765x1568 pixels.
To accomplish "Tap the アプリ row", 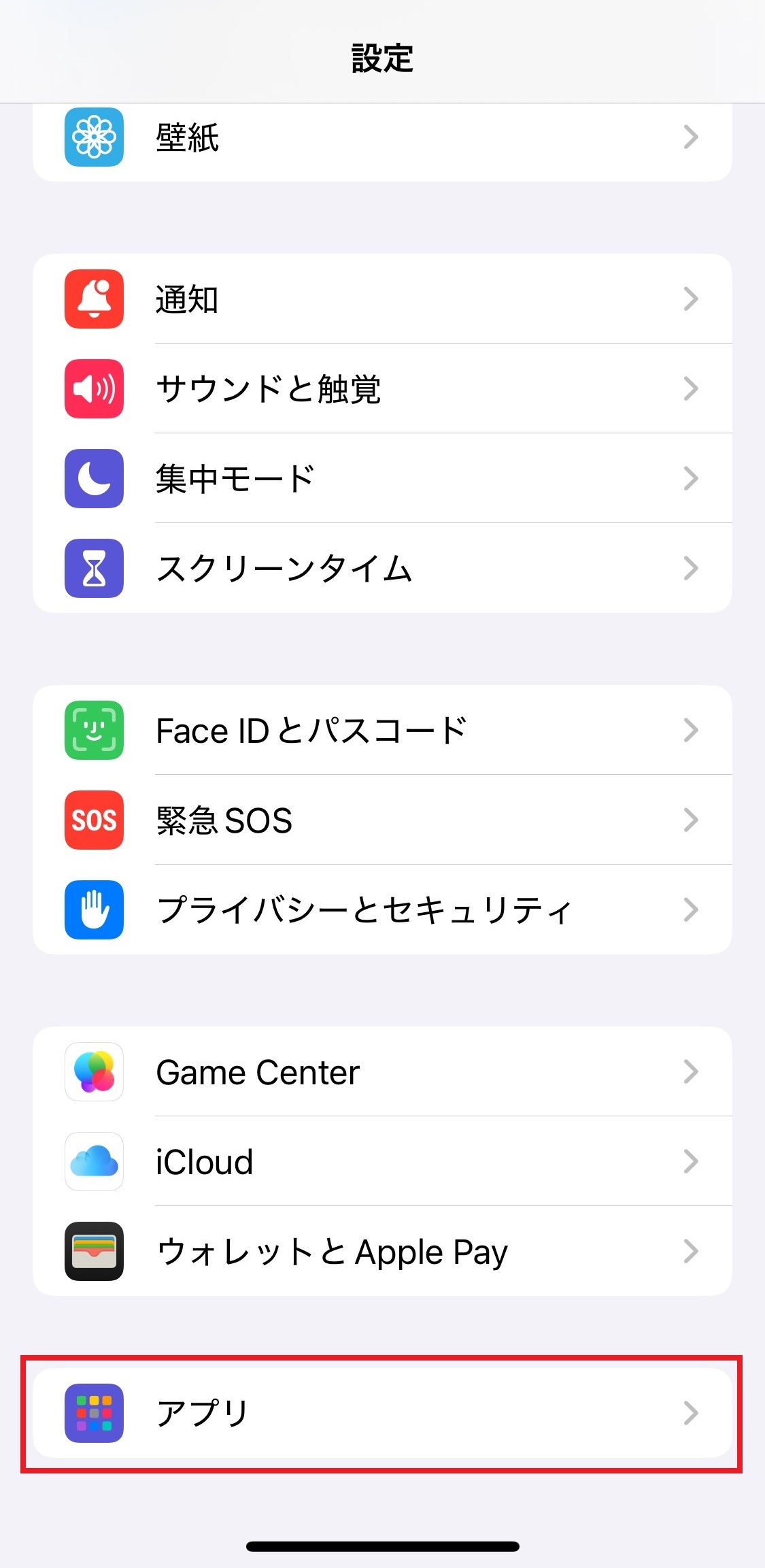I will click(x=381, y=1414).
